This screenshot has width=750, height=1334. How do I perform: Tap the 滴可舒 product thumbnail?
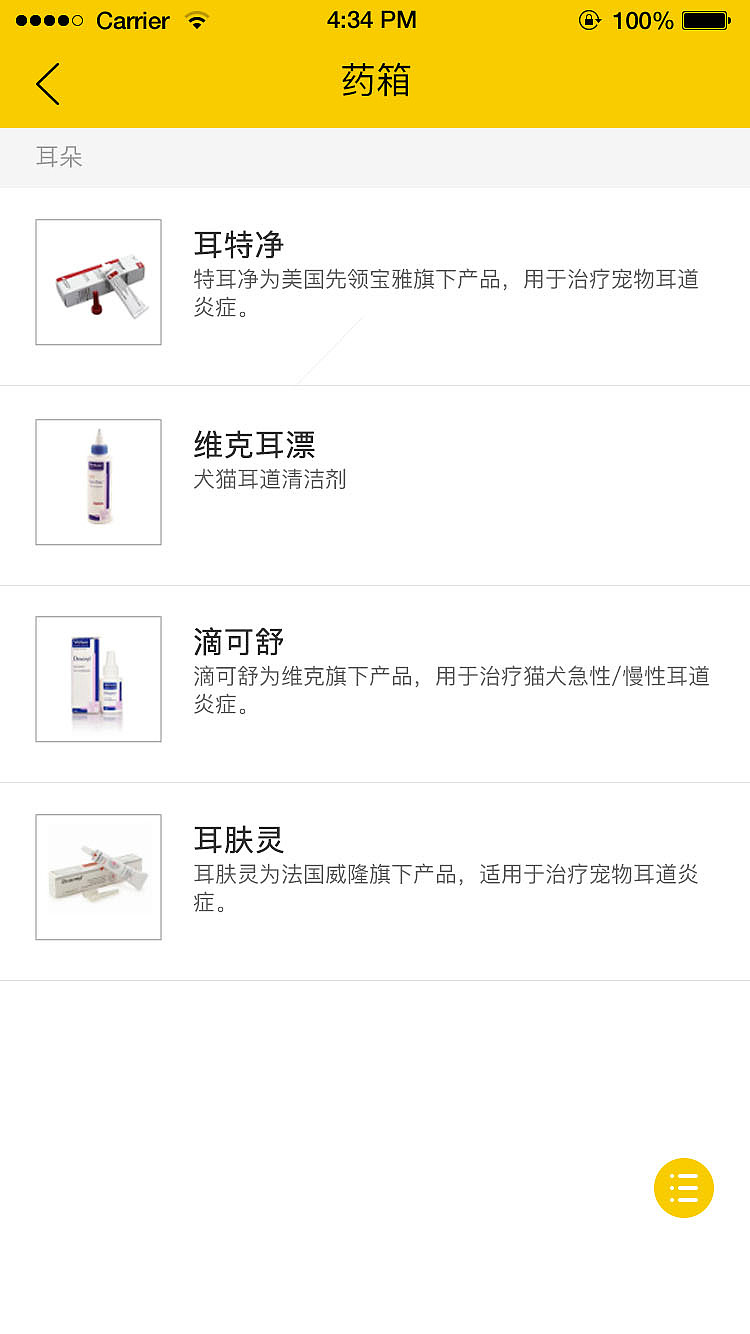coord(98,678)
